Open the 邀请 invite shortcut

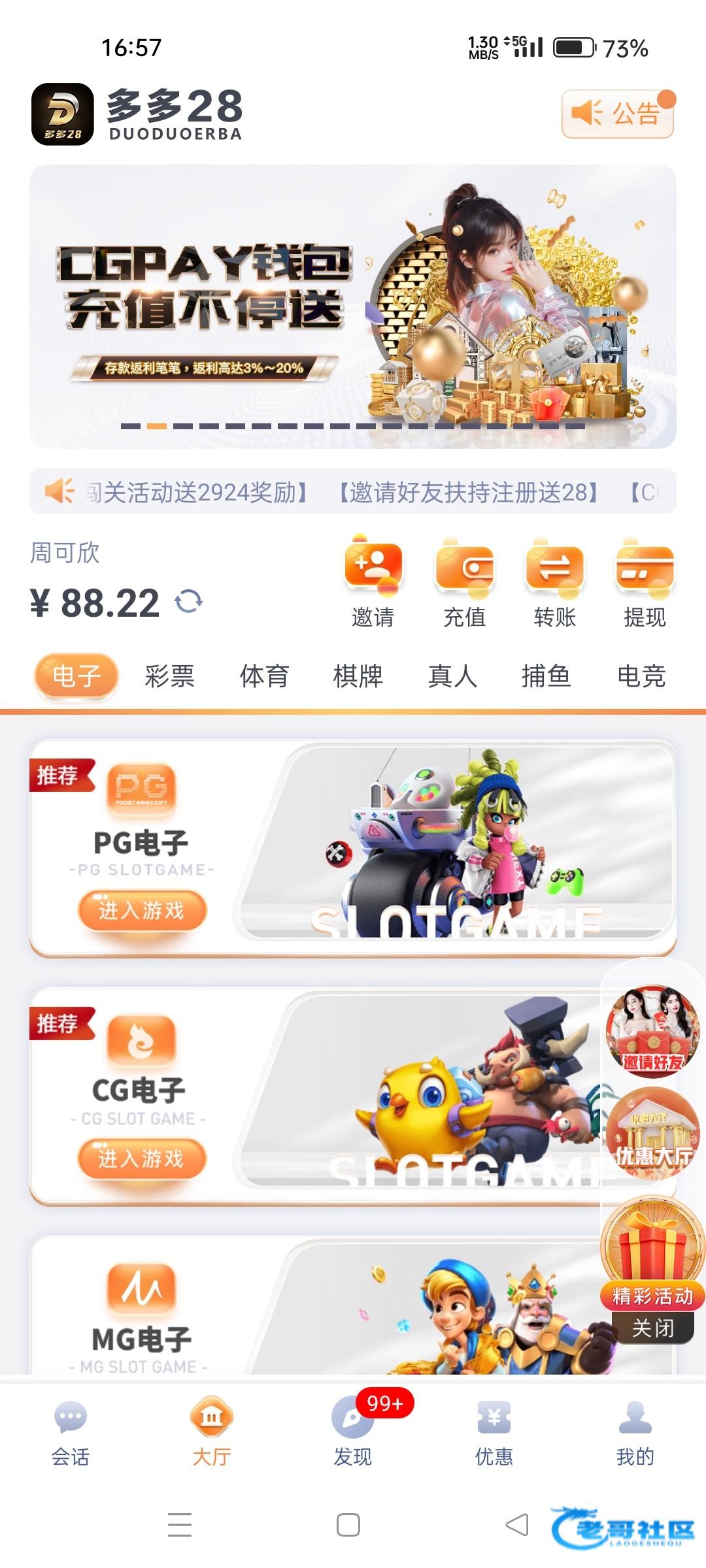373,583
